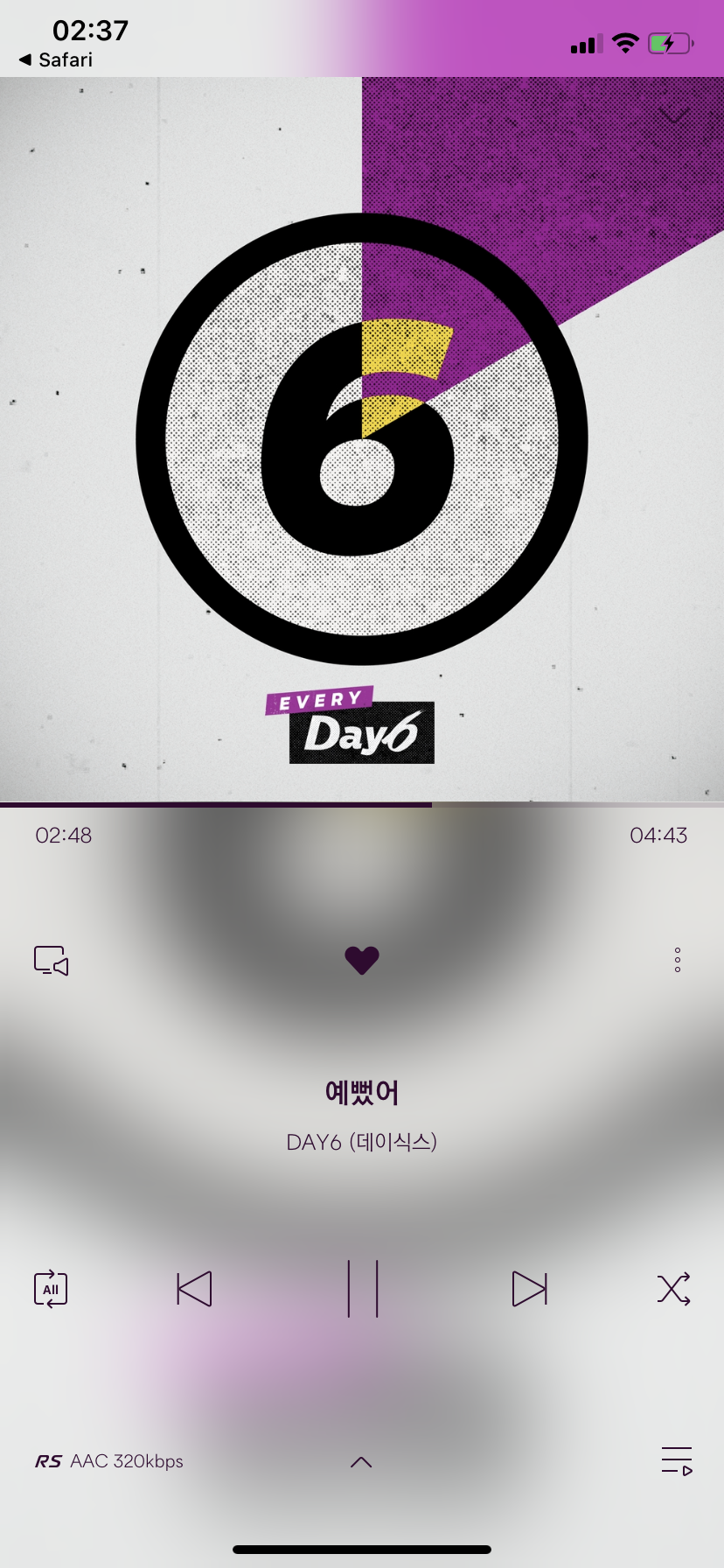
Task: Open the artist page for DAY6
Action: click(x=362, y=1141)
